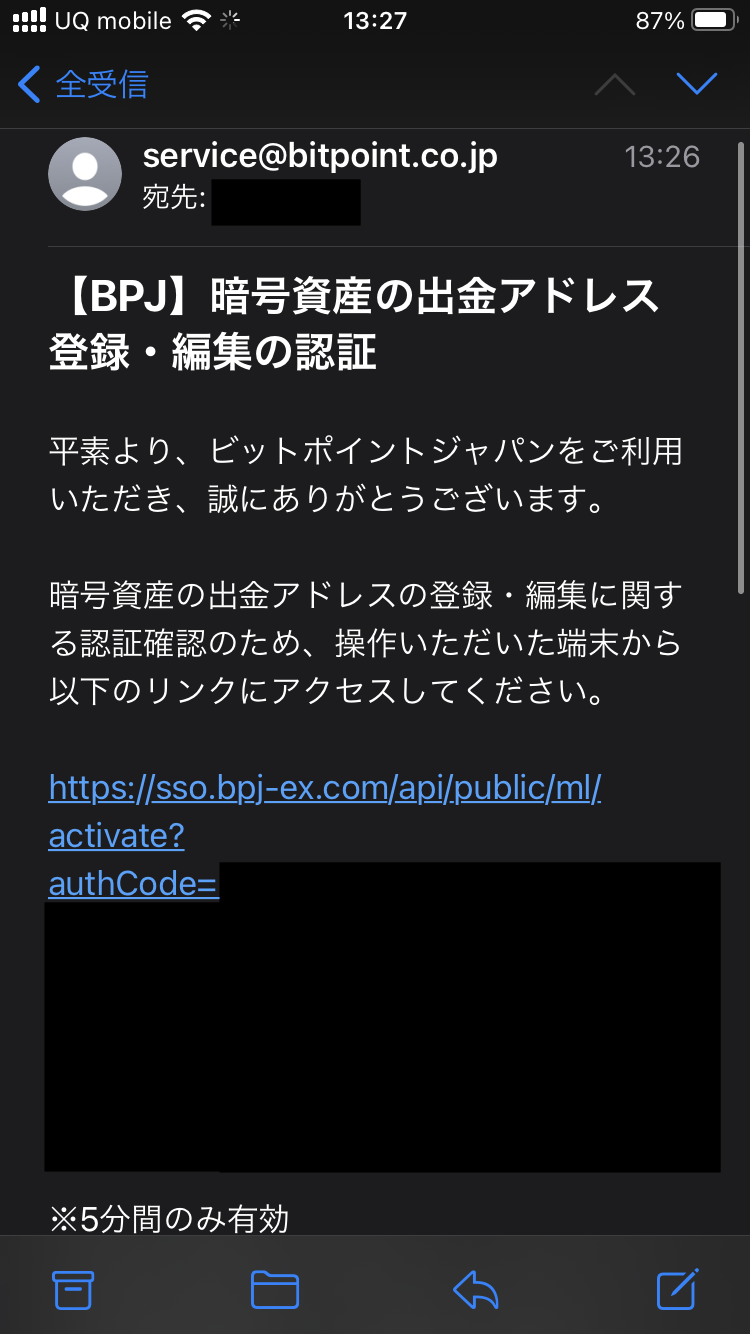Open the reply options
The image size is (750, 1334).
[x=476, y=1290]
